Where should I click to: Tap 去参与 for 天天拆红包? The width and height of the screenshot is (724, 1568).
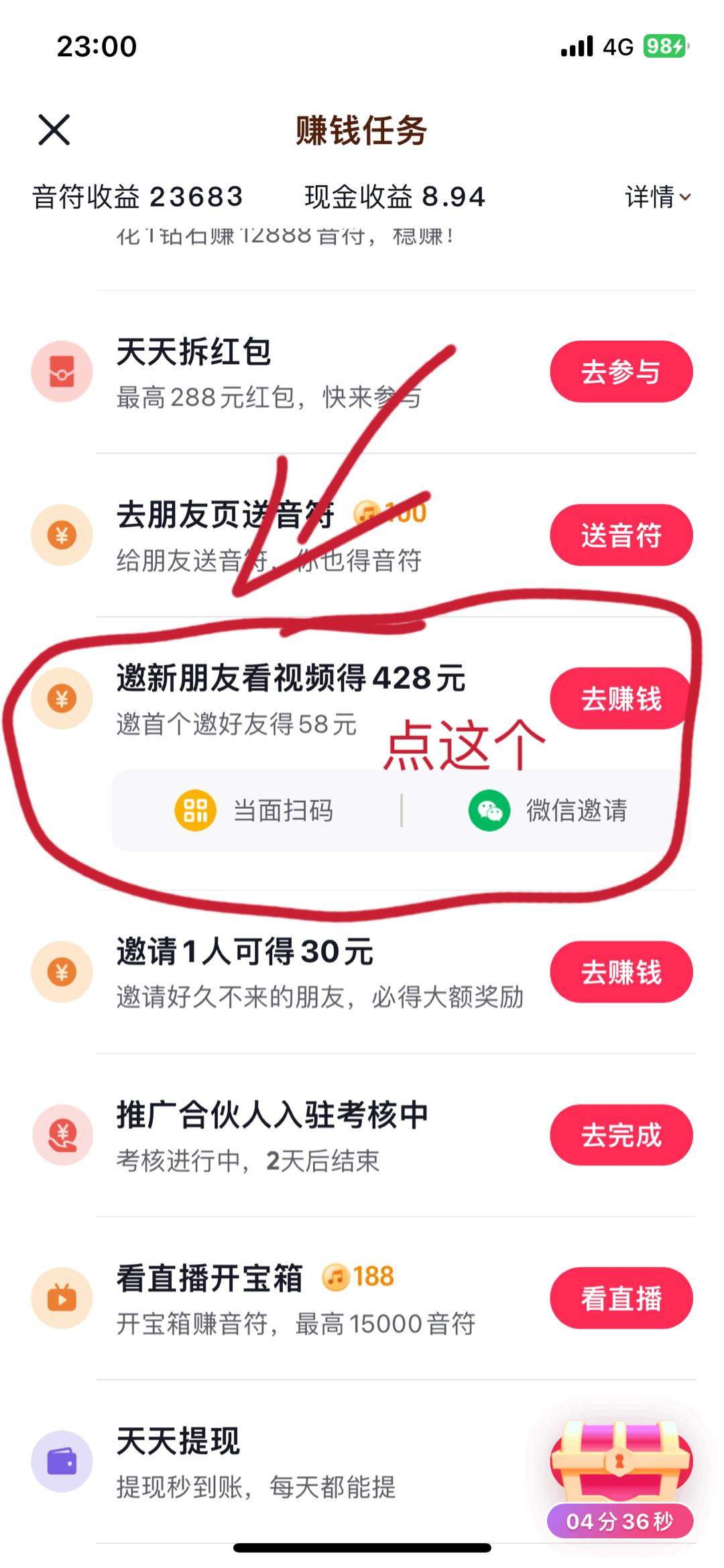point(621,372)
